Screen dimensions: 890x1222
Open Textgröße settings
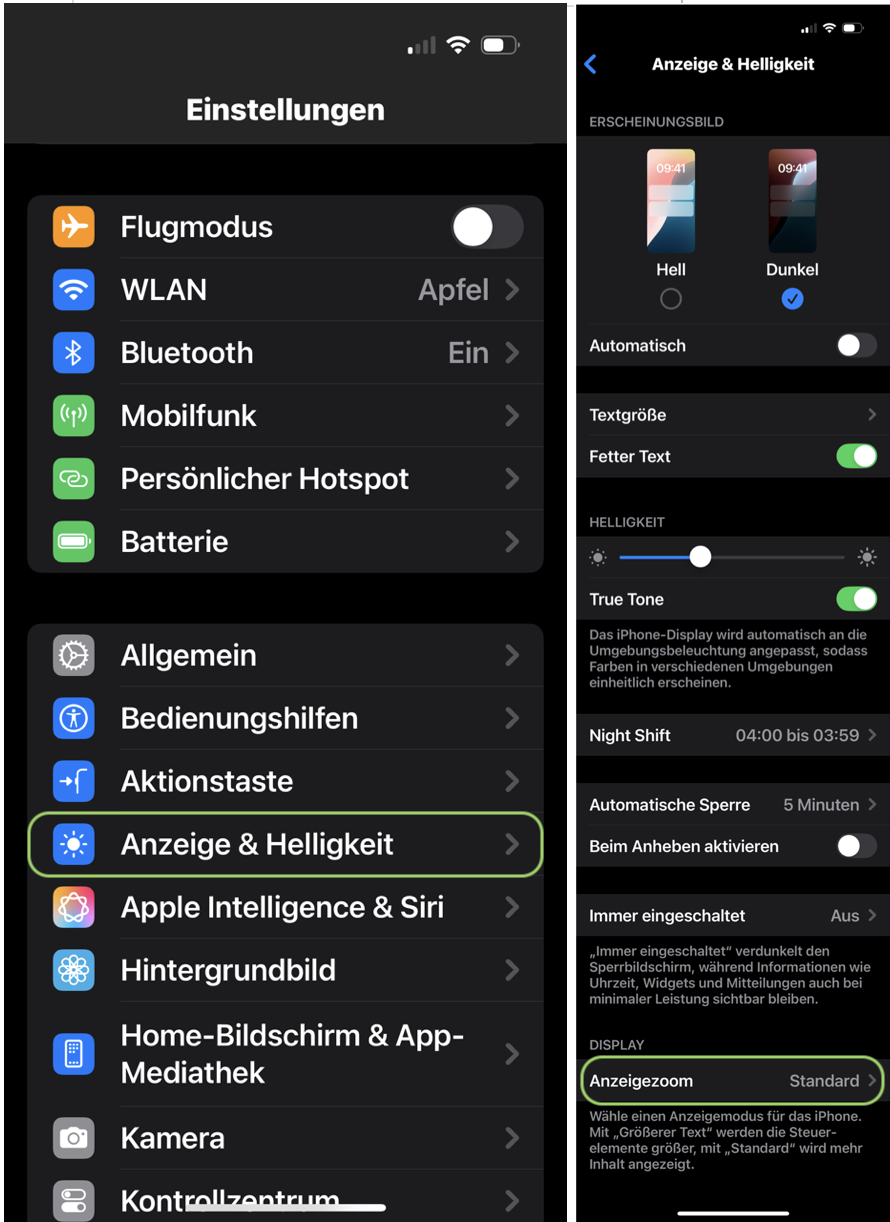733,415
